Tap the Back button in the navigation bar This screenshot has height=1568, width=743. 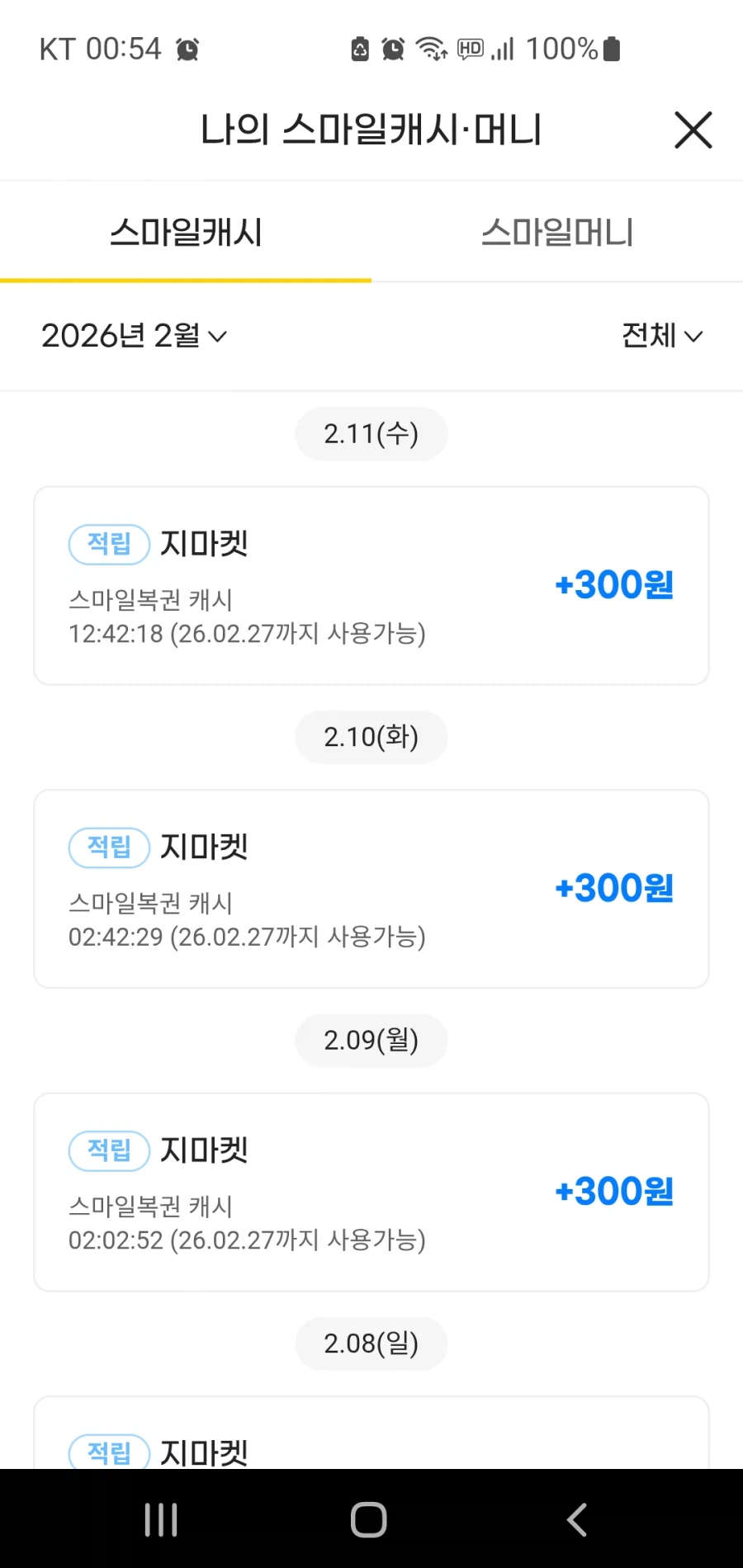pos(576,1518)
